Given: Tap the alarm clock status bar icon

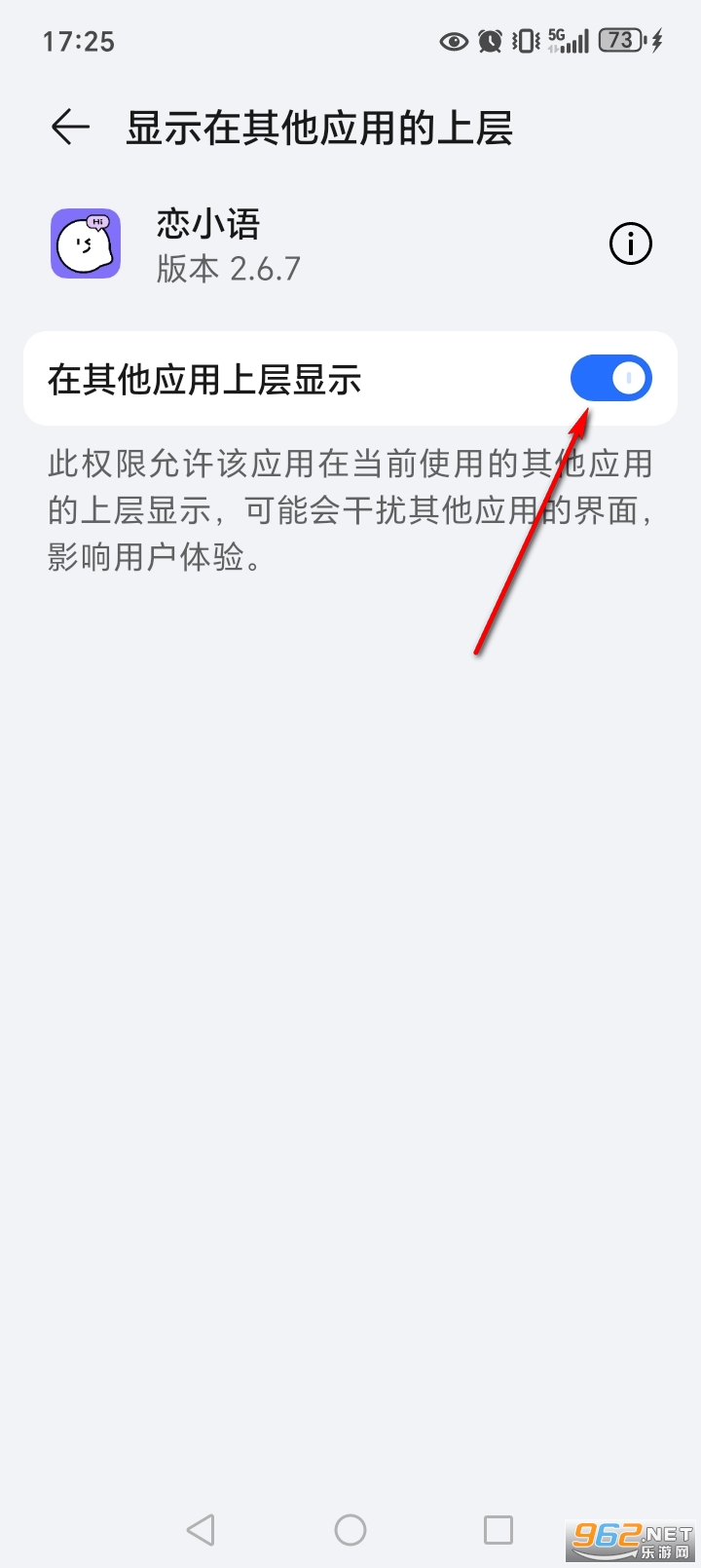Looking at the screenshot, I should coord(489,41).
